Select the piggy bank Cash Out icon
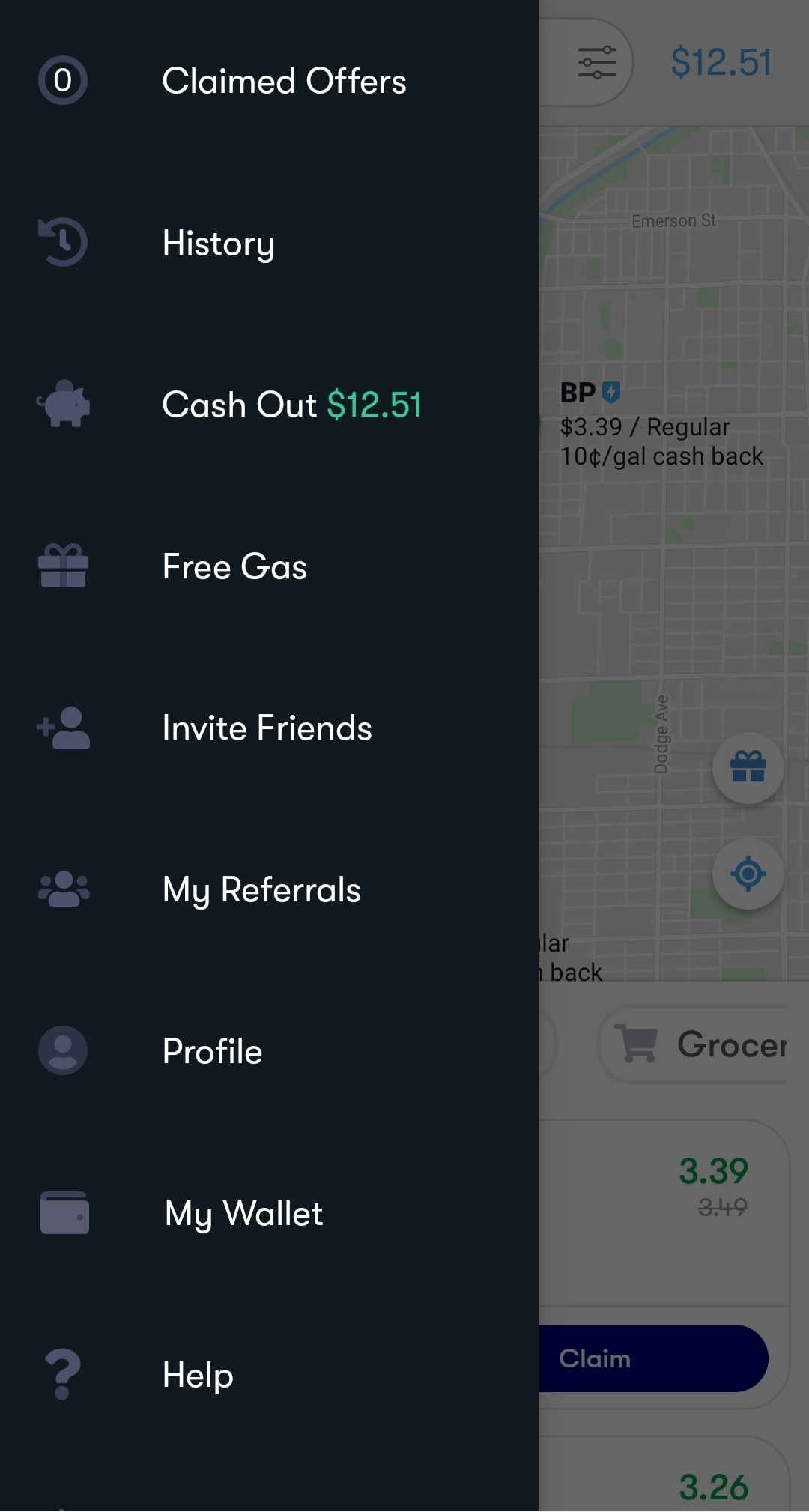809x1512 pixels. 62,405
